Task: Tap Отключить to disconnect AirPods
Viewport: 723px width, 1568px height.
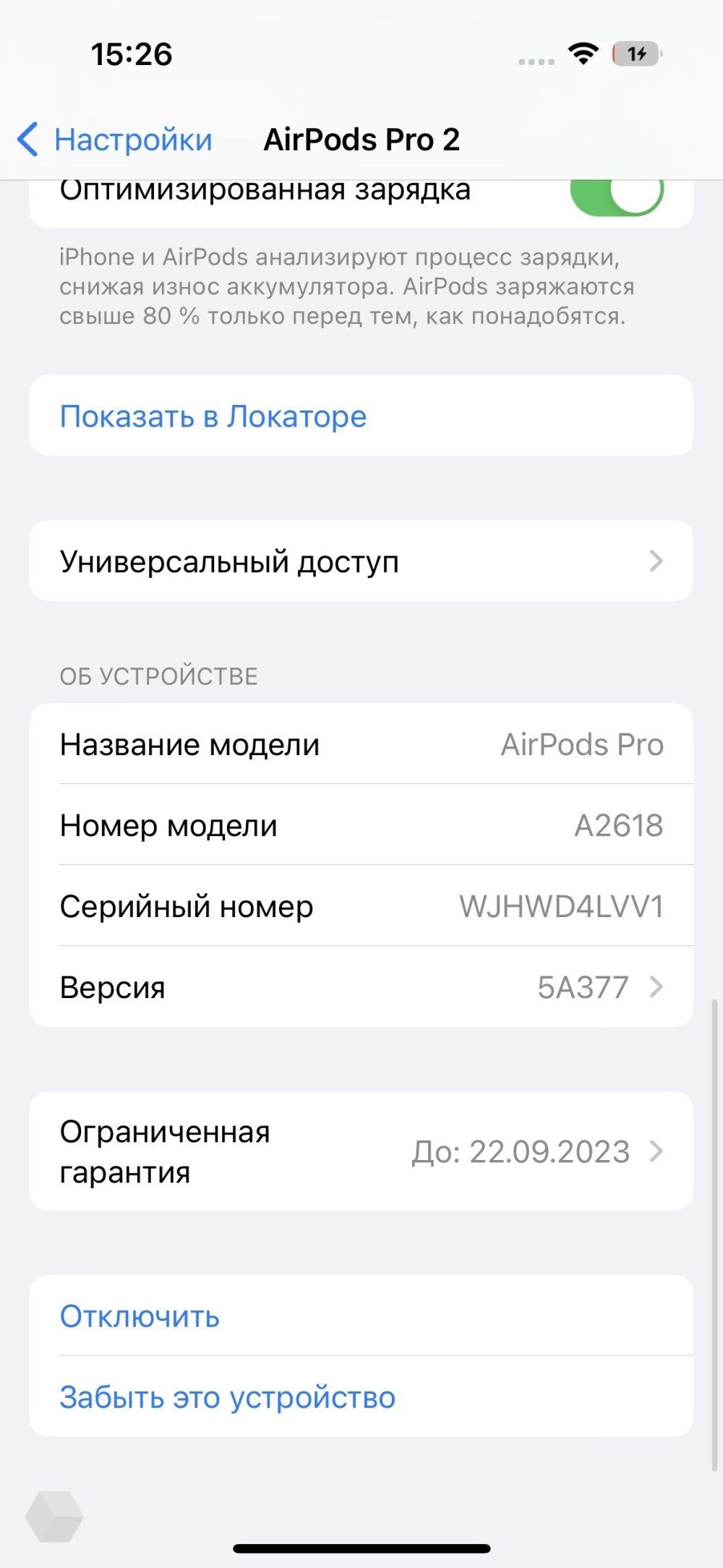Action: point(140,1316)
